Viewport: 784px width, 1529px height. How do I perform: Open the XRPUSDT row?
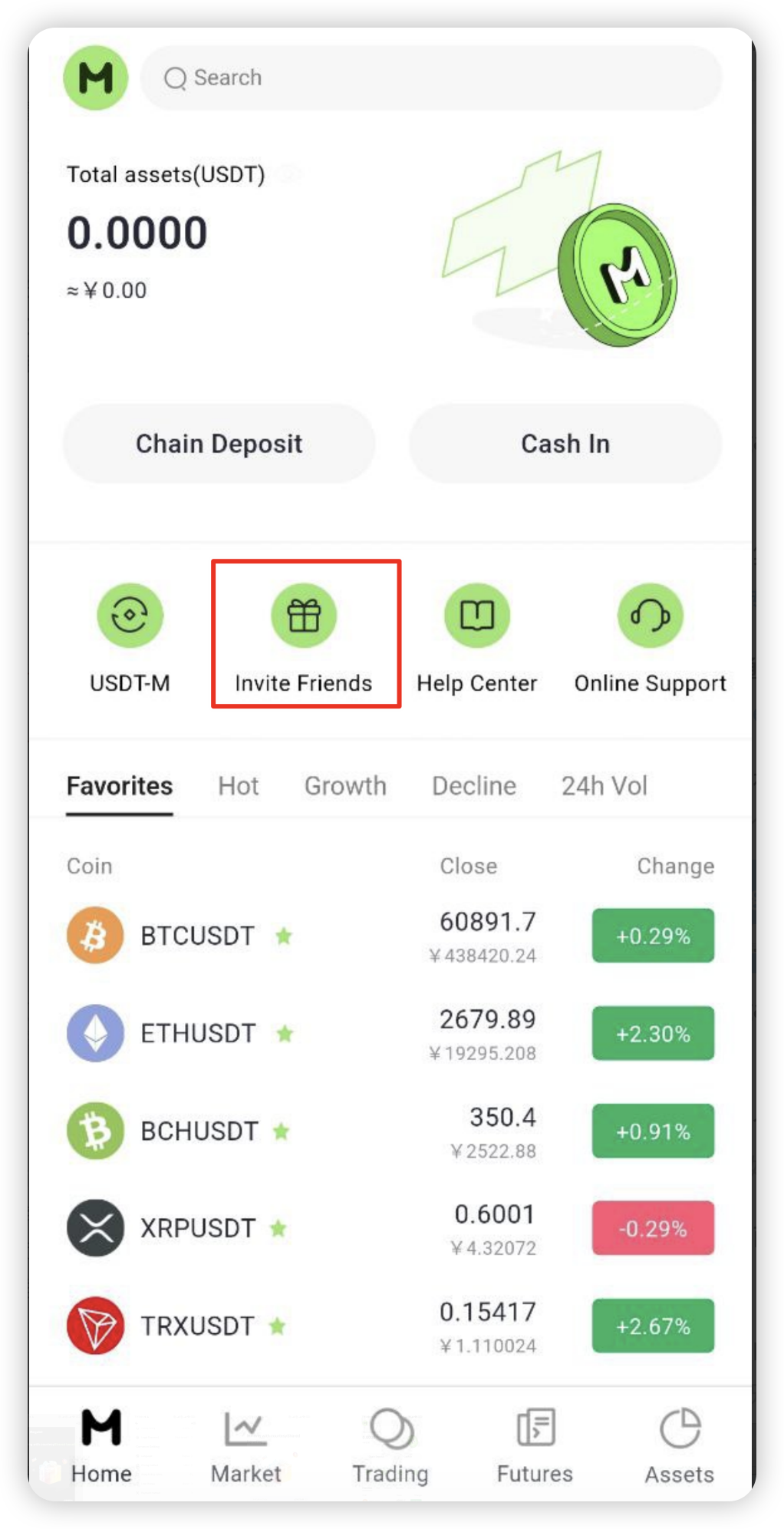tap(391, 1228)
